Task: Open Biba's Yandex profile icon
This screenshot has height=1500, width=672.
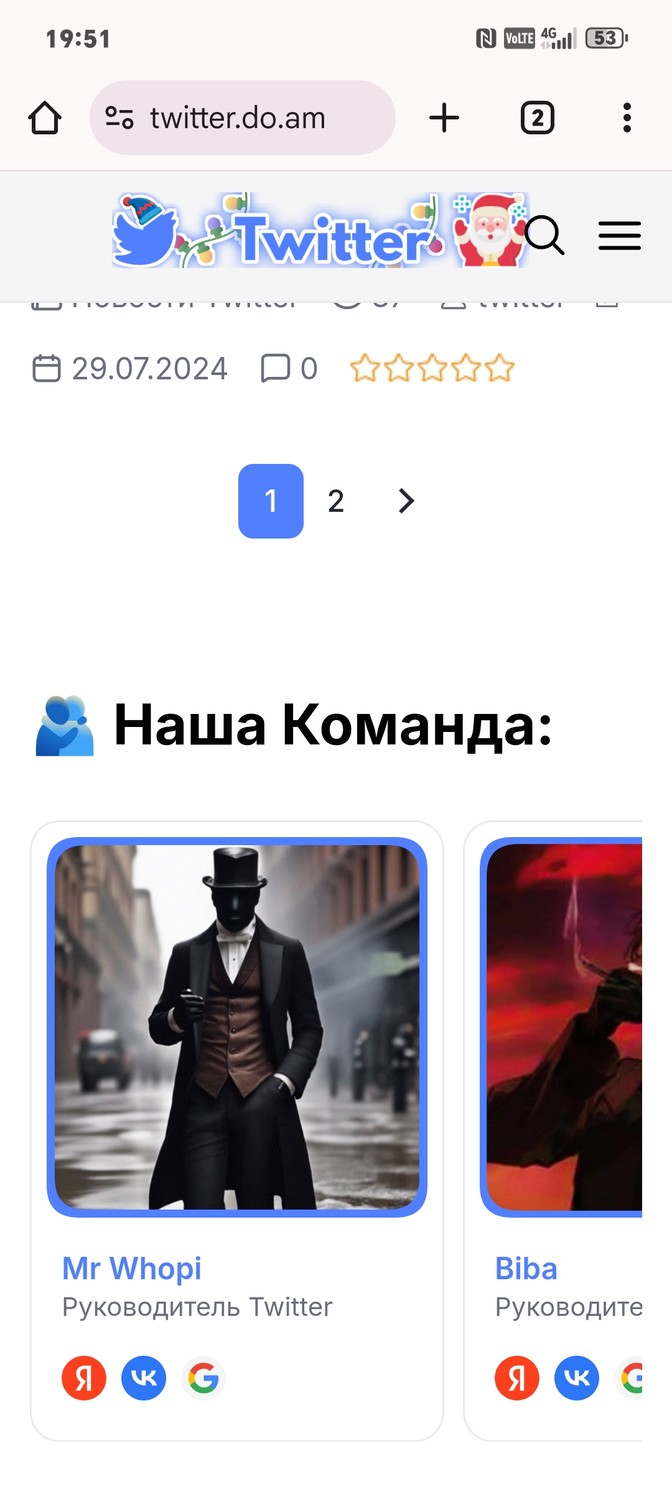Action: pos(517,1379)
